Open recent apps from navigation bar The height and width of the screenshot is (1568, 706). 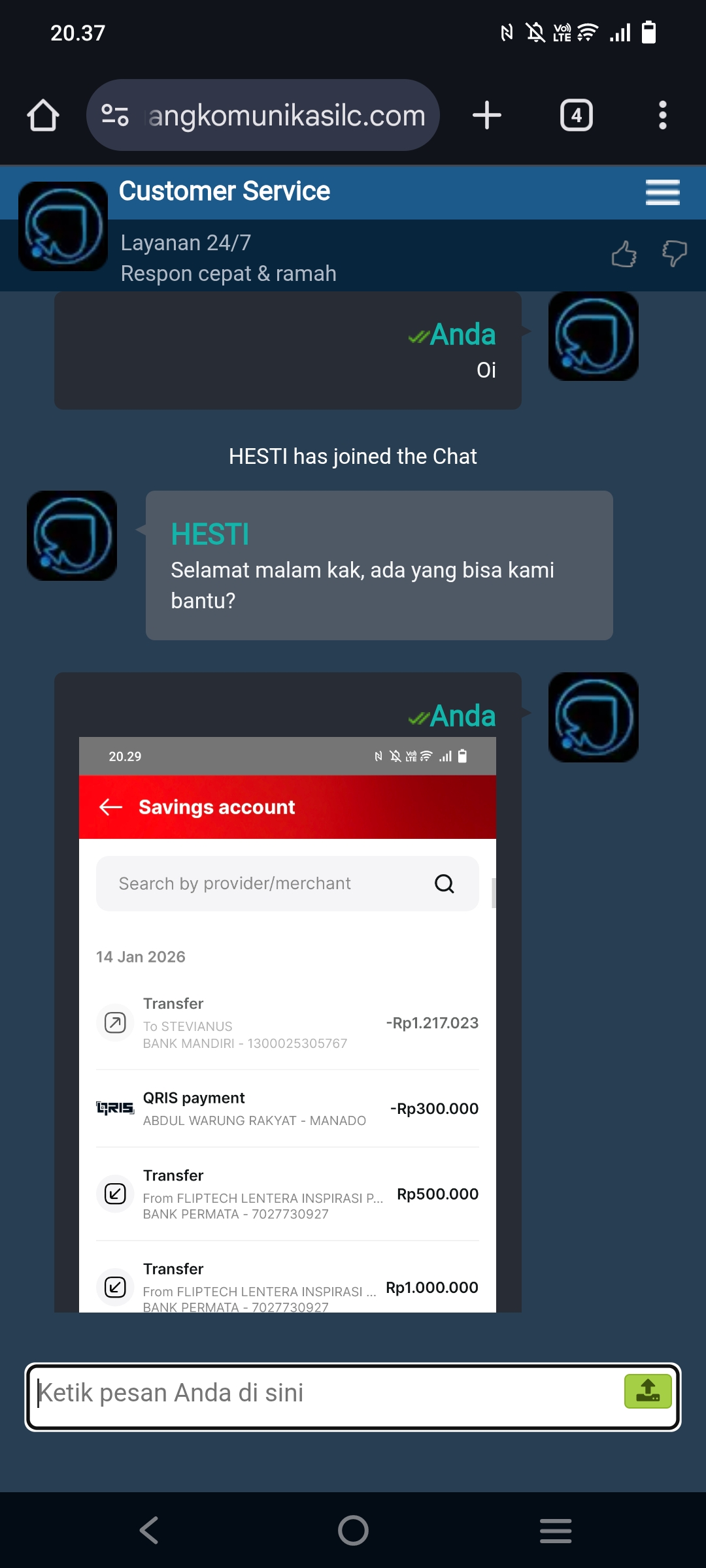coord(556,1530)
